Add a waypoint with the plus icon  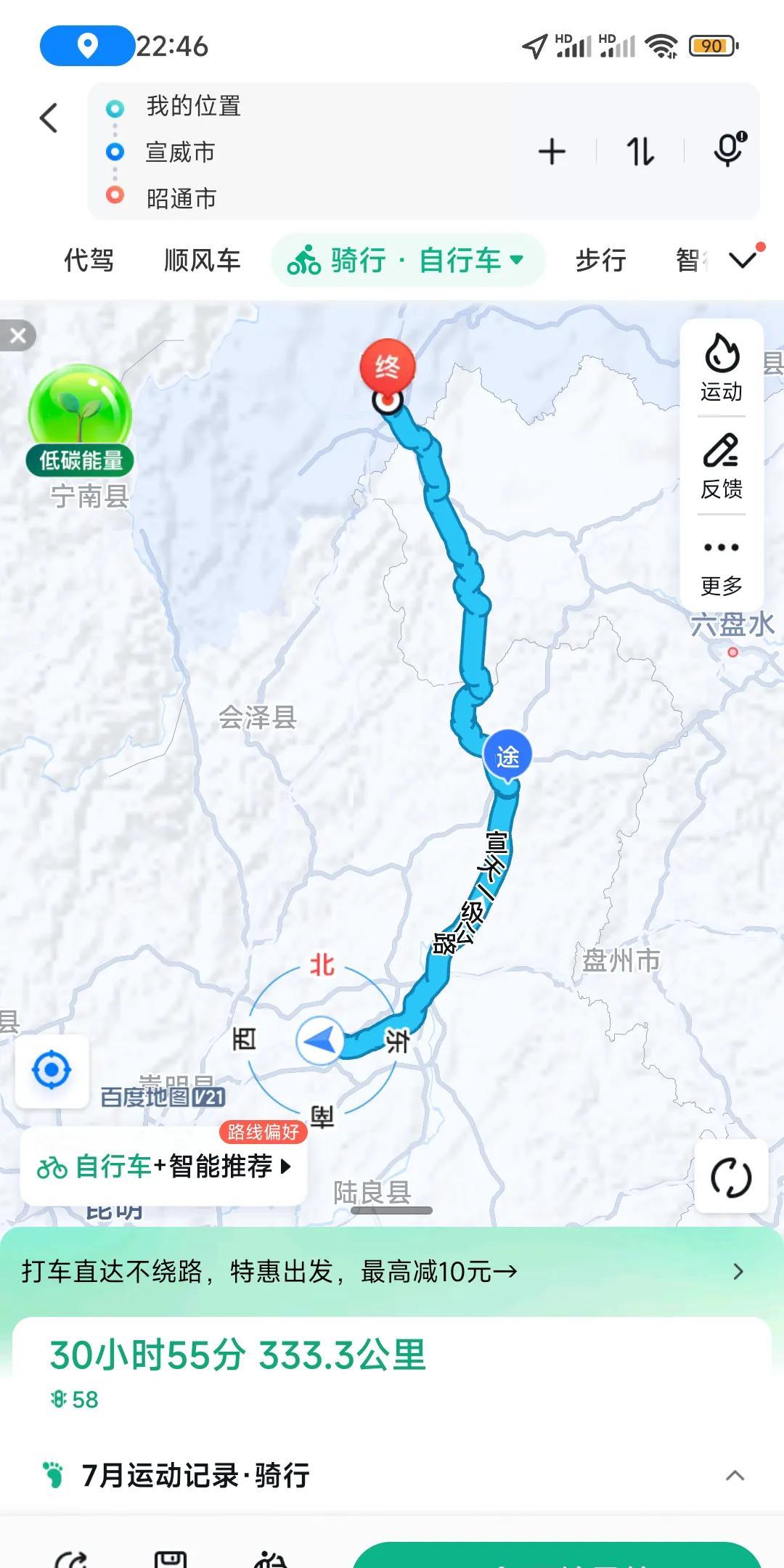point(552,152)
